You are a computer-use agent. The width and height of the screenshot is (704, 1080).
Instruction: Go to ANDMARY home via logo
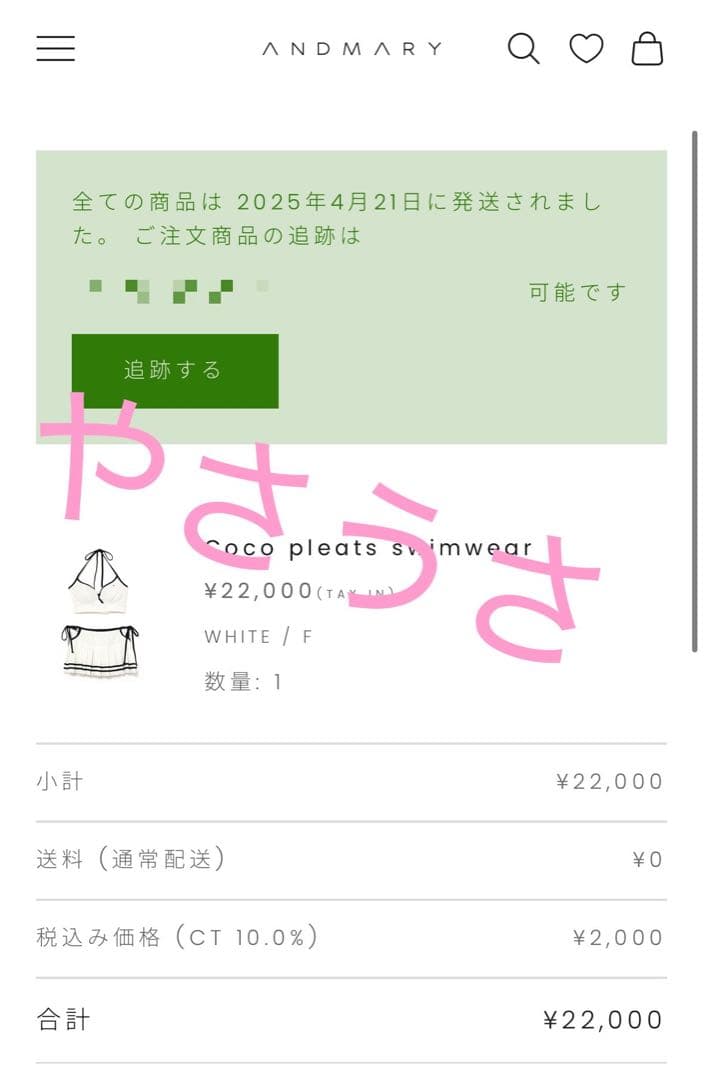coord(352,48)
